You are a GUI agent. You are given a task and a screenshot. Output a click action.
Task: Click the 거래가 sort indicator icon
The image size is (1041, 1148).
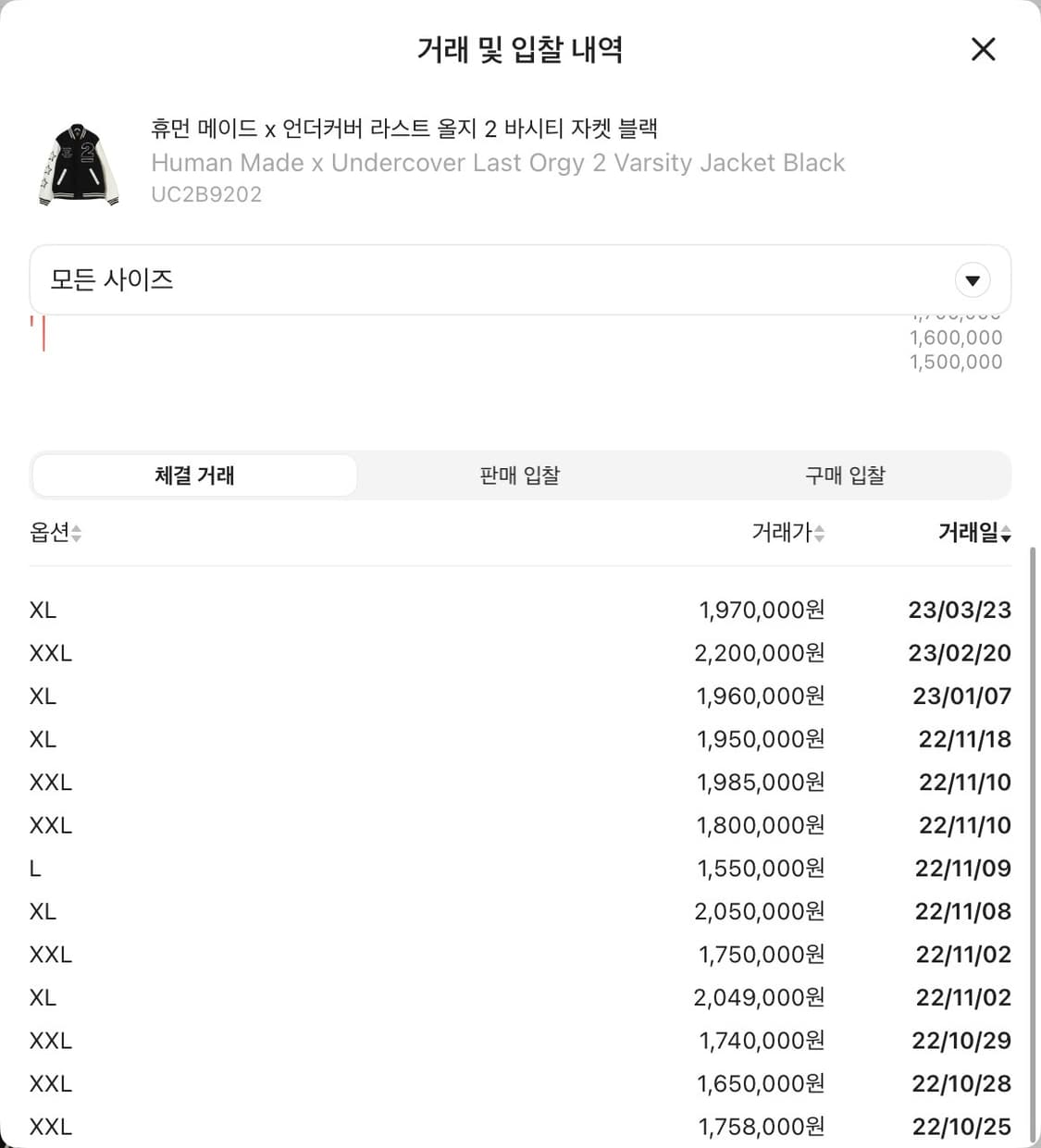(x=820, y=534)
